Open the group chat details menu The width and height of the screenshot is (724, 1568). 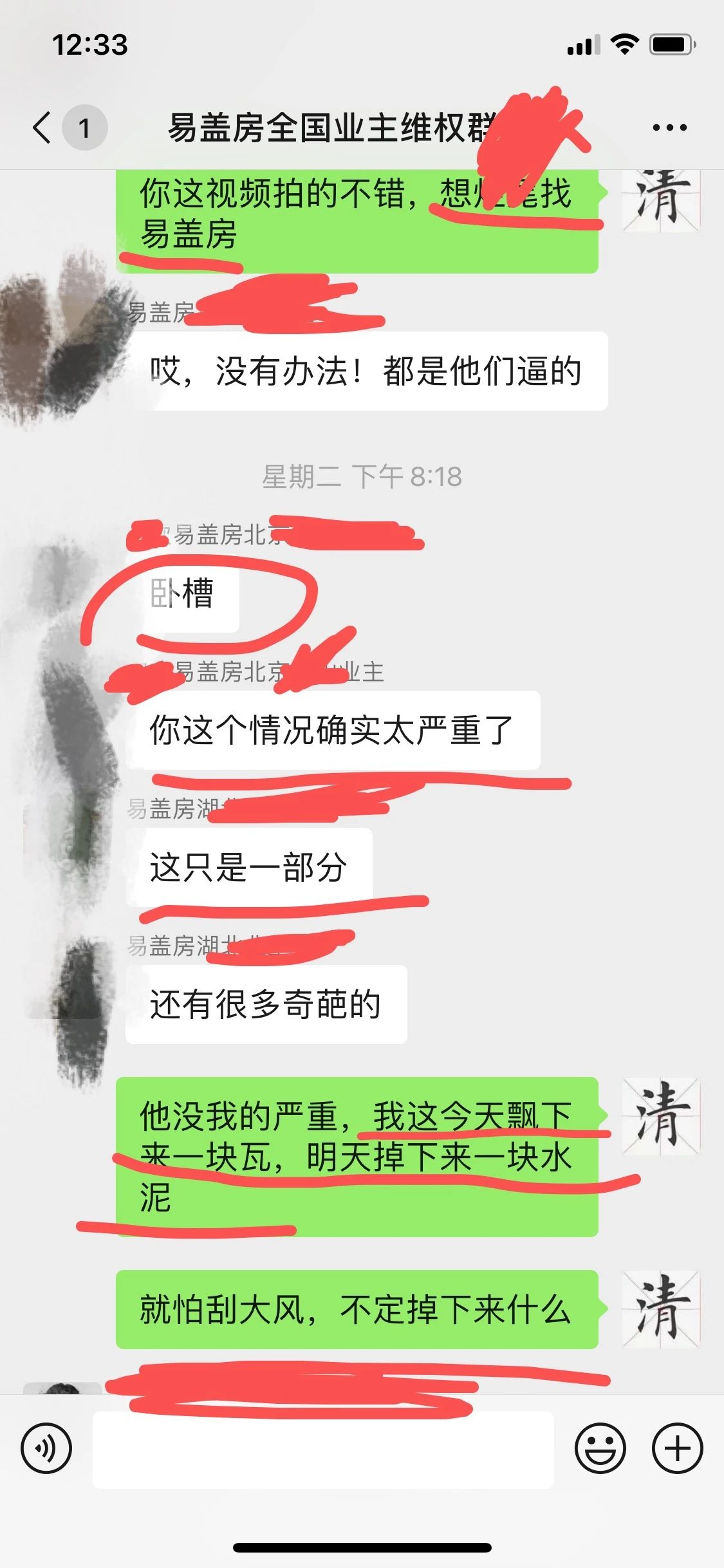[x=669, y=127]
